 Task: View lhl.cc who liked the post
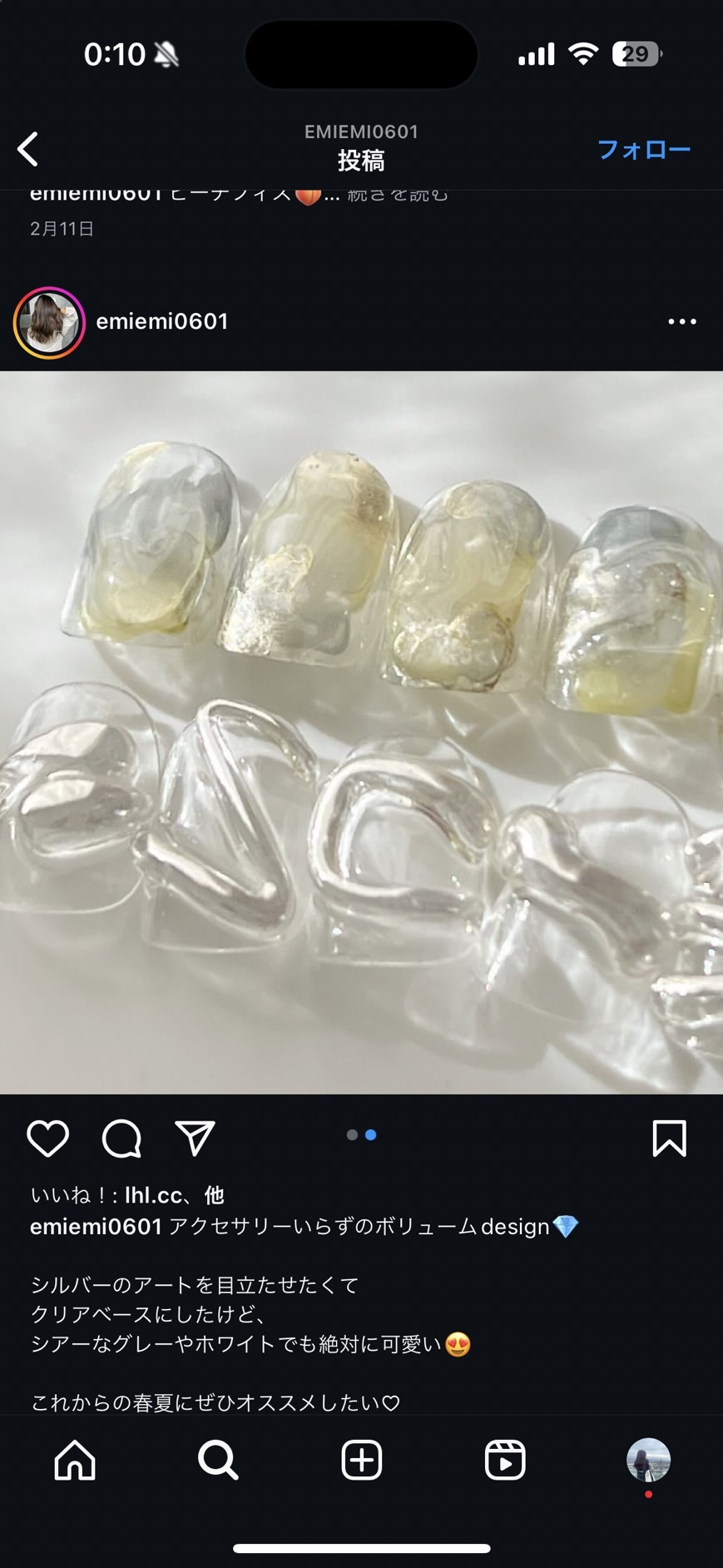click(153, 1195)
